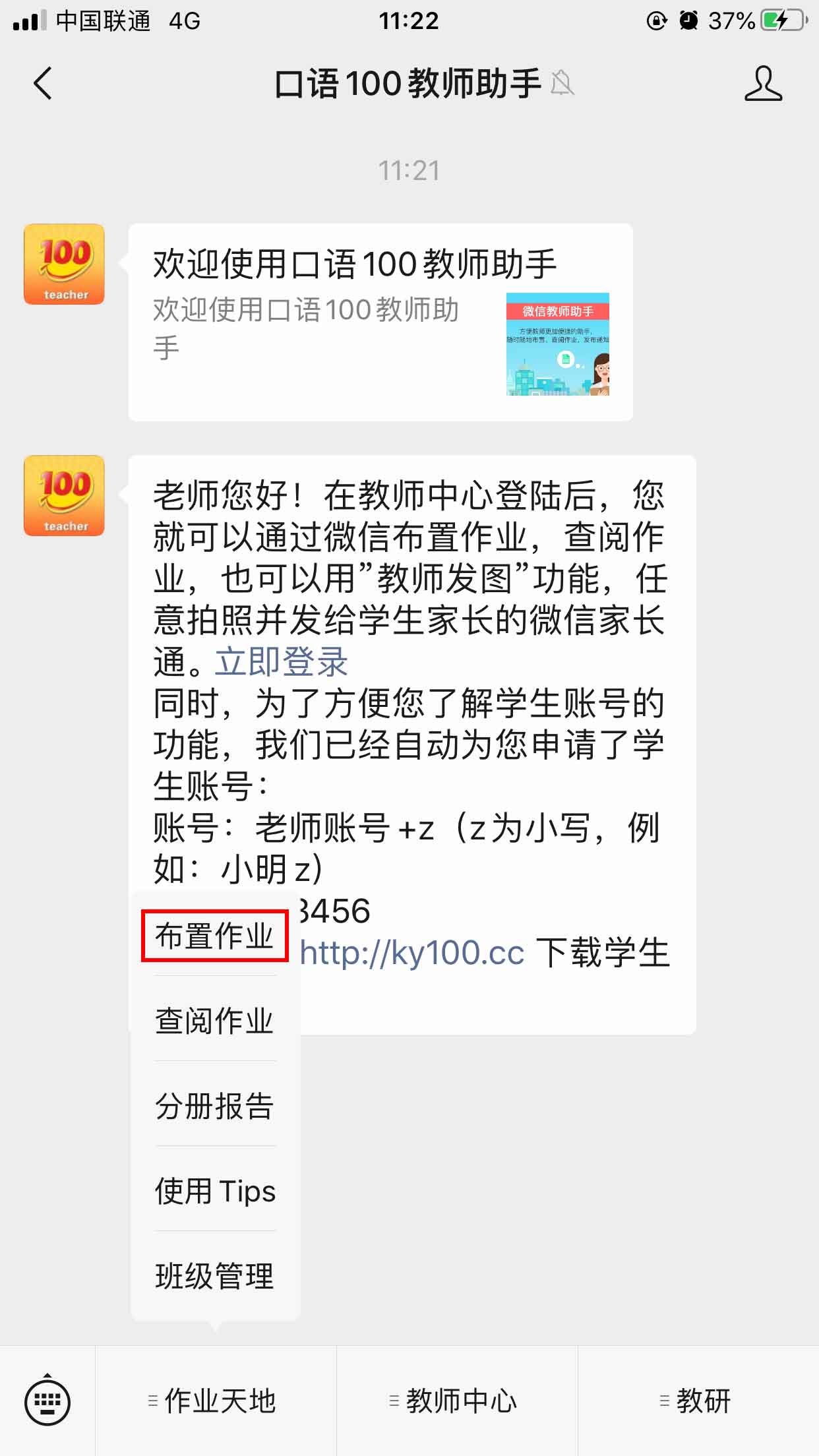Viewport: 819px width, 1456px height.
Task: Tap the 口语100 teacher avatar on the welcome message
Action: (64, 264)
